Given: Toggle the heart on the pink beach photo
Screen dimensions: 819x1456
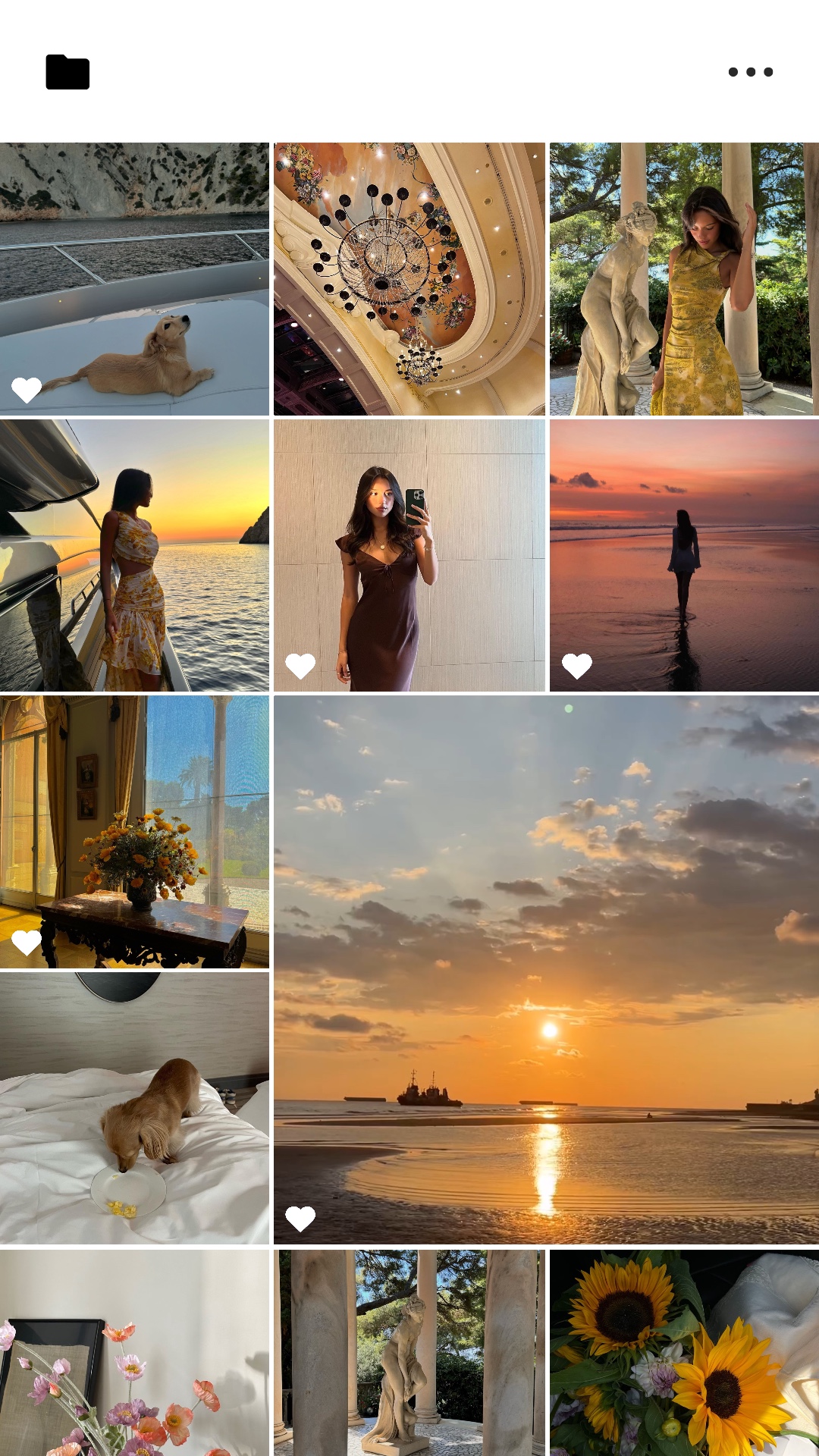Looking at the screenshot, I should (577, 666).
